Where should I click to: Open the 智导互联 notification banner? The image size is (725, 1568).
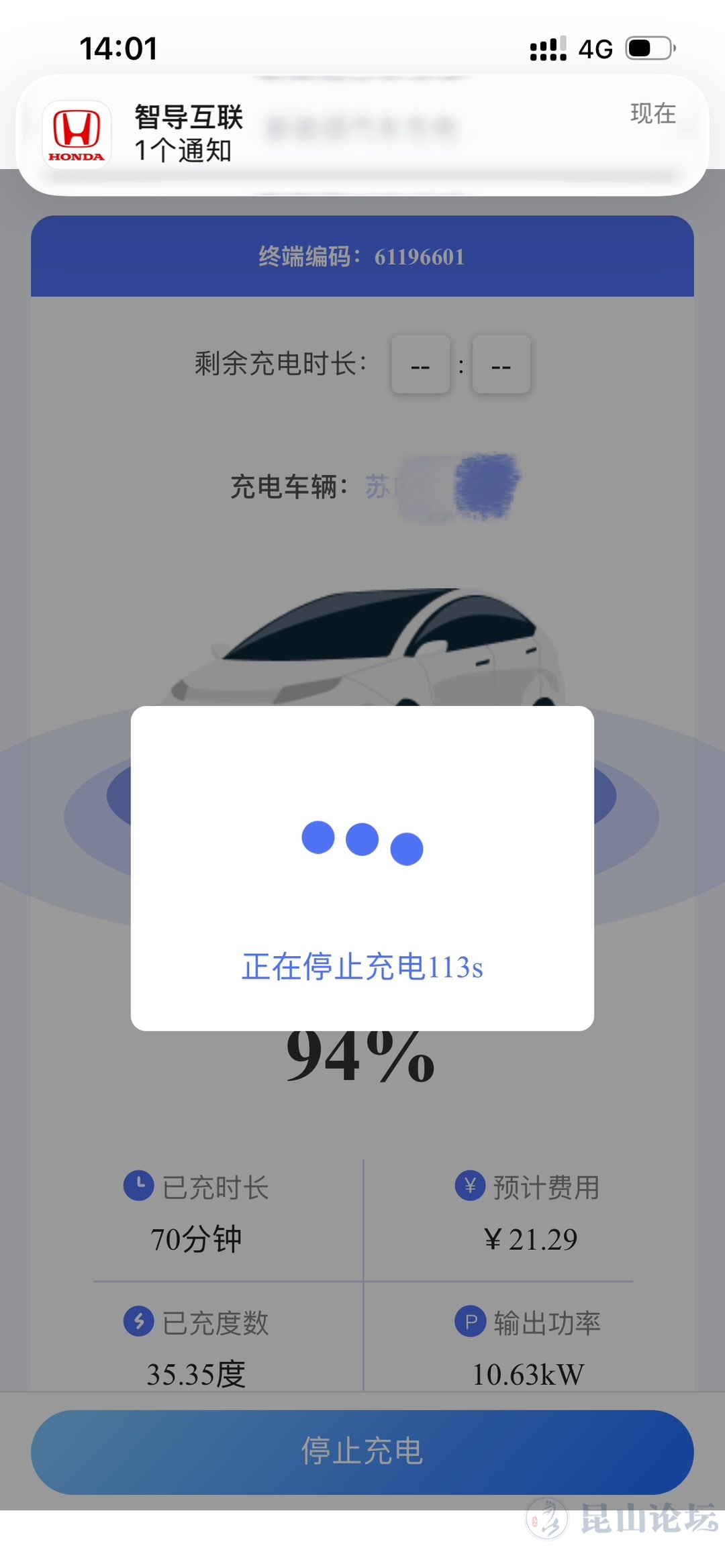tap(362, 134)
